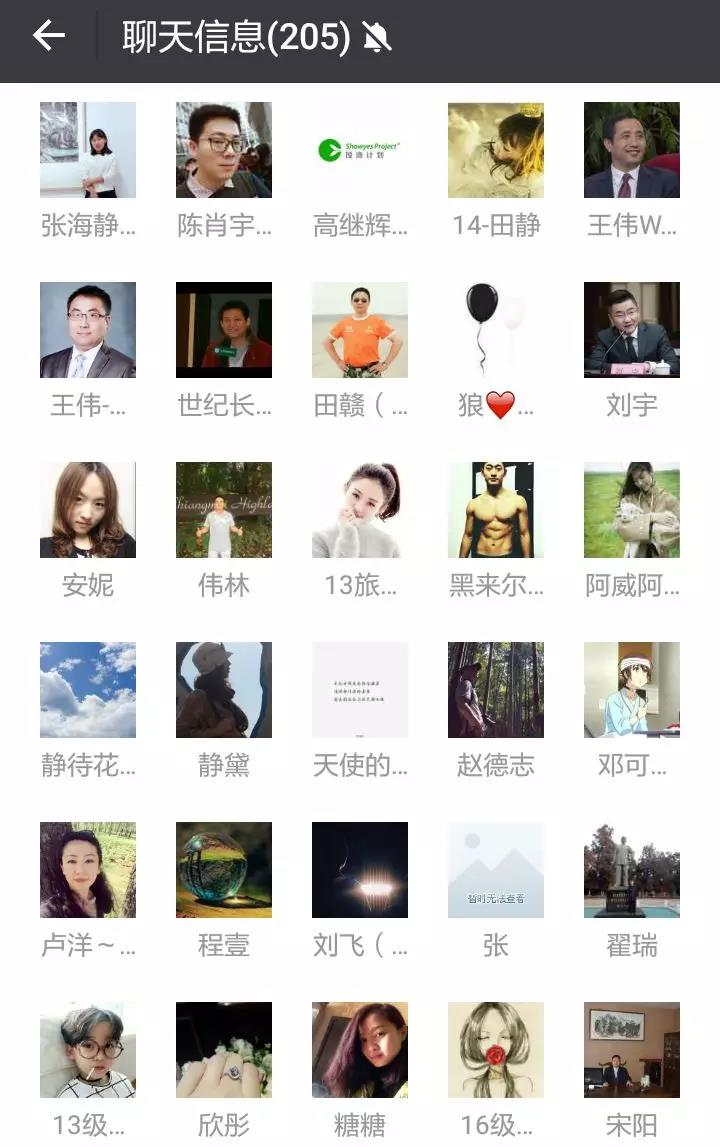Tap the crystal ball avatar of 程壹
Viewport: 720px width, 1147px height.
pos(223,869)
